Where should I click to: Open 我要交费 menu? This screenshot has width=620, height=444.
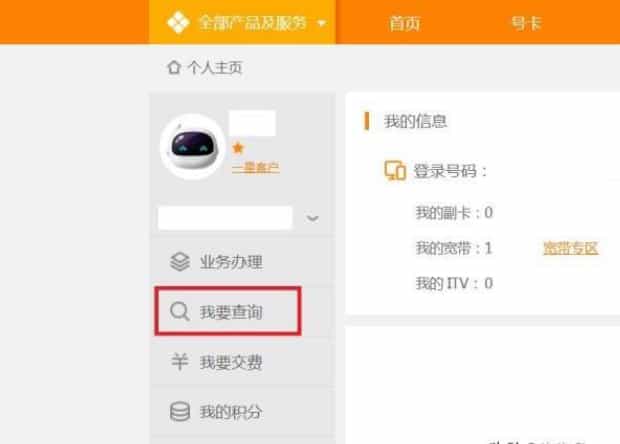pyautogui.click(x=230, y=362)
